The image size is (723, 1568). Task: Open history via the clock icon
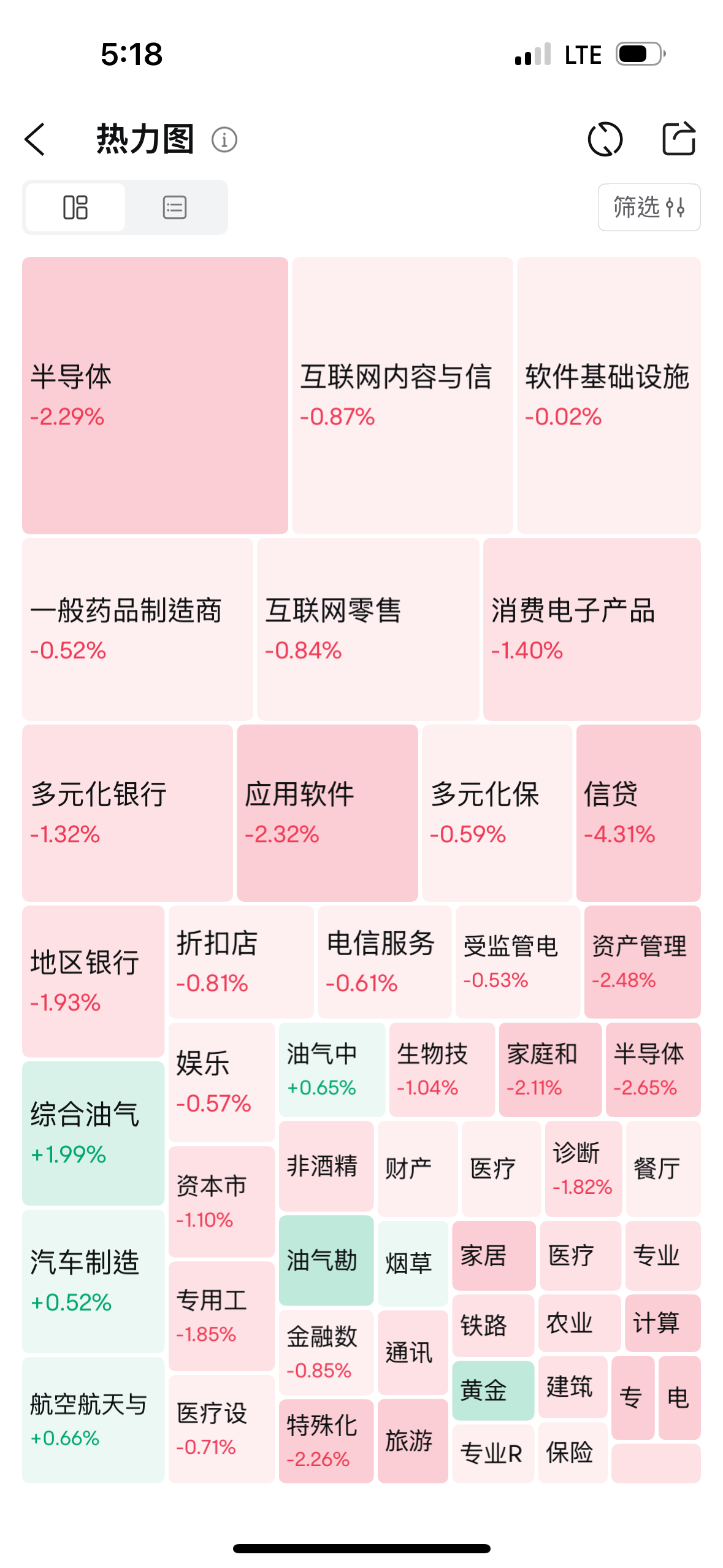(x=606, y=140)
